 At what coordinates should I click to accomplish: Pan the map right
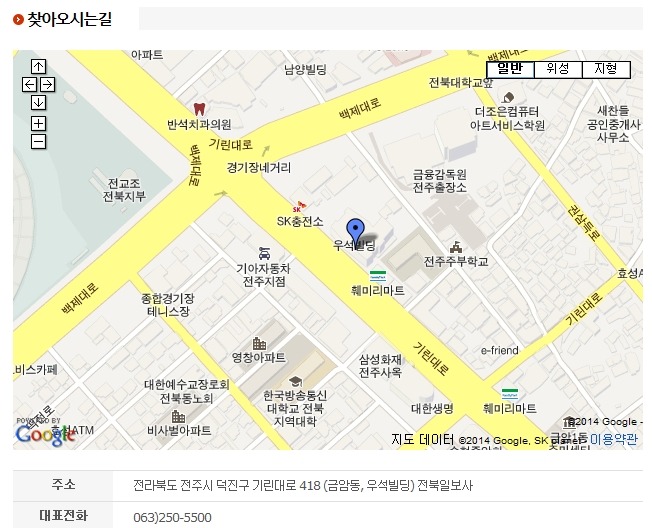[48, 85]
